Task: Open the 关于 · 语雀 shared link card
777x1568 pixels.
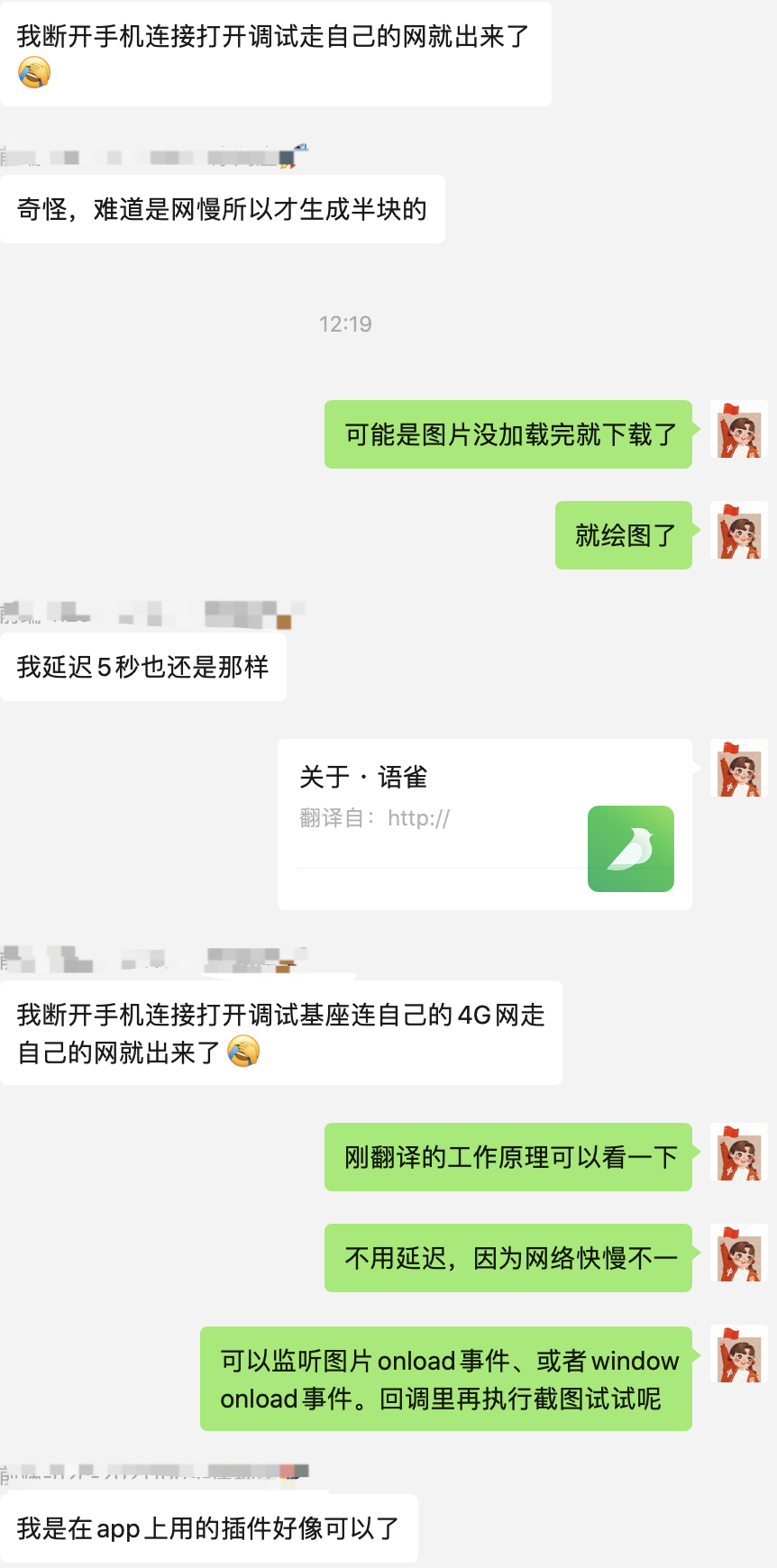Action: (x=484, y=824)
